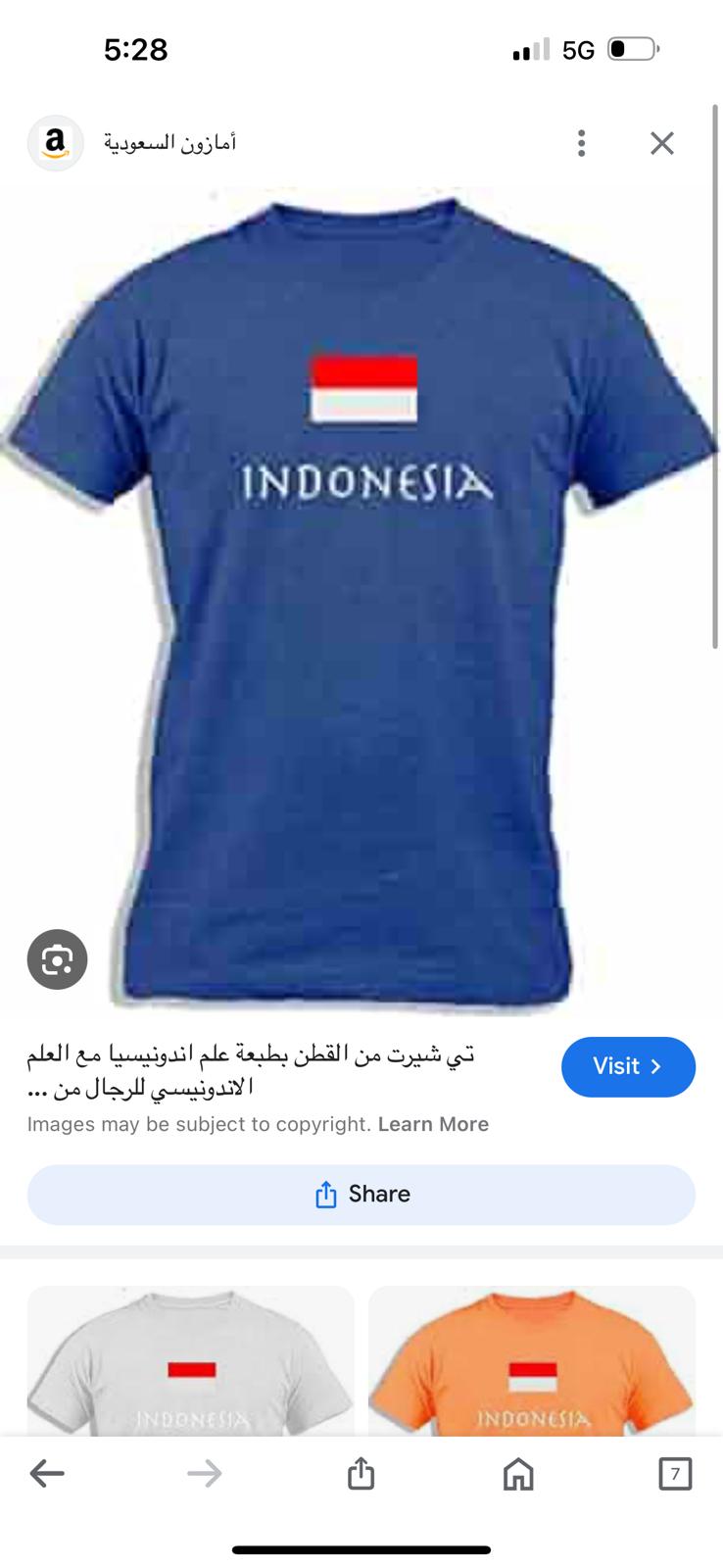
Task: Close the image preview
Action: tap(662, 143)
